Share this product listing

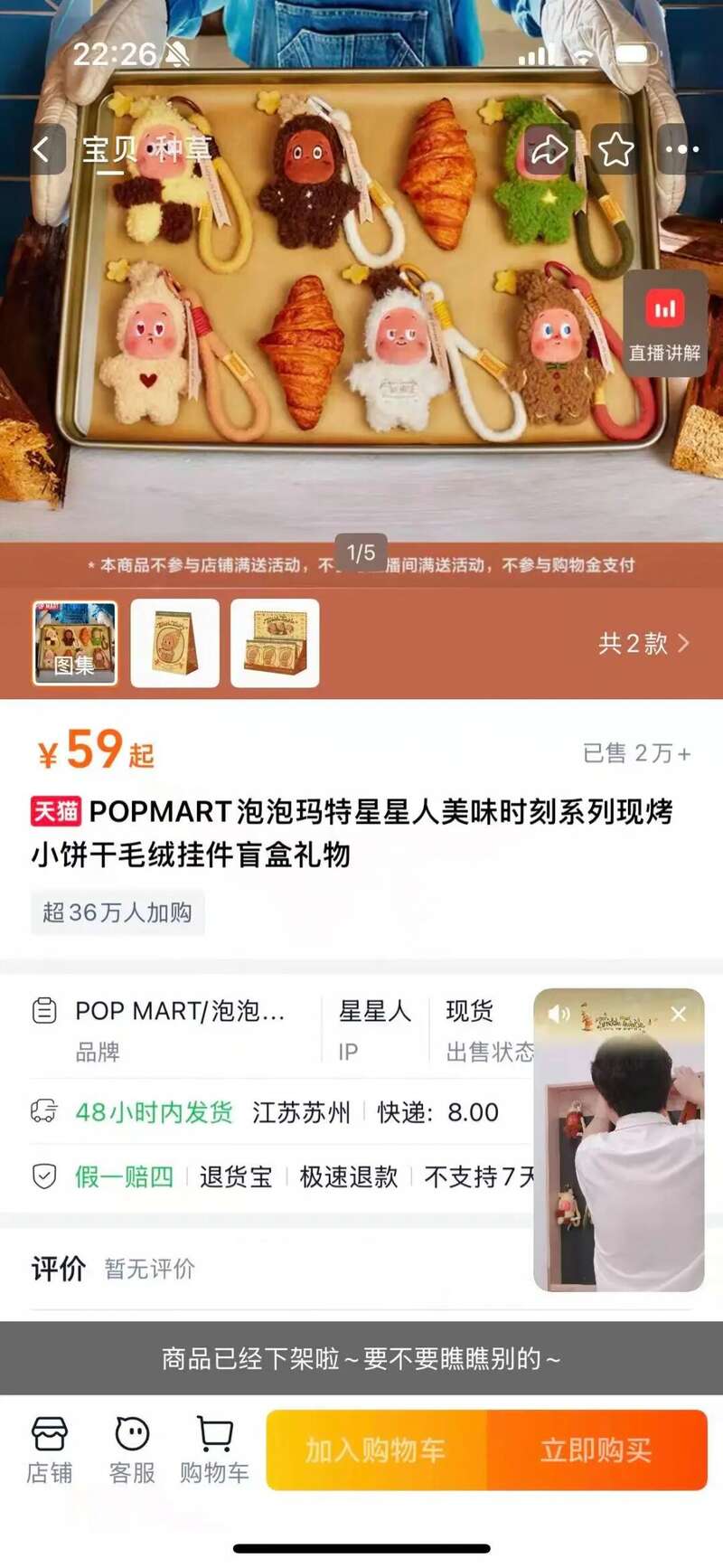point(548,149)
